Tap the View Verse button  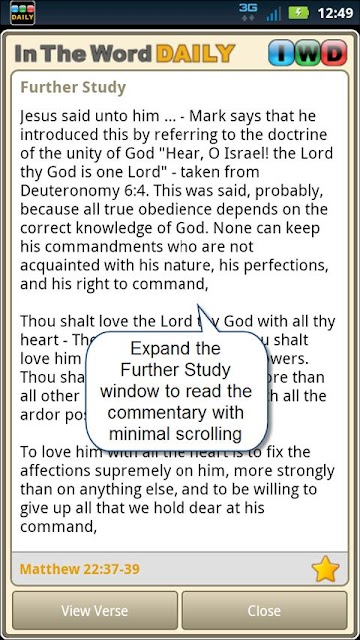(x=95, y=611)
